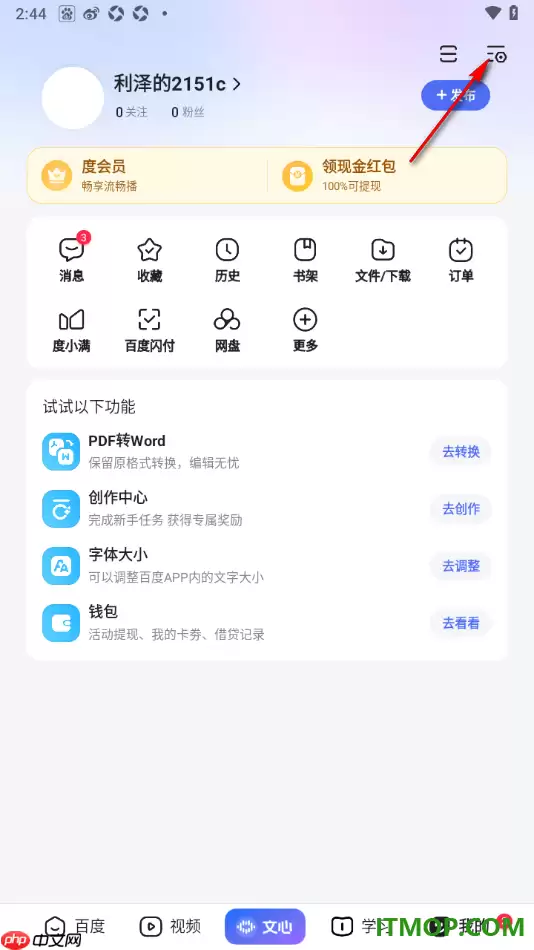Viewport: 534px width, 950px height.
Task: Tap 去看看 for 钱包
Action: tap(461, 623)
